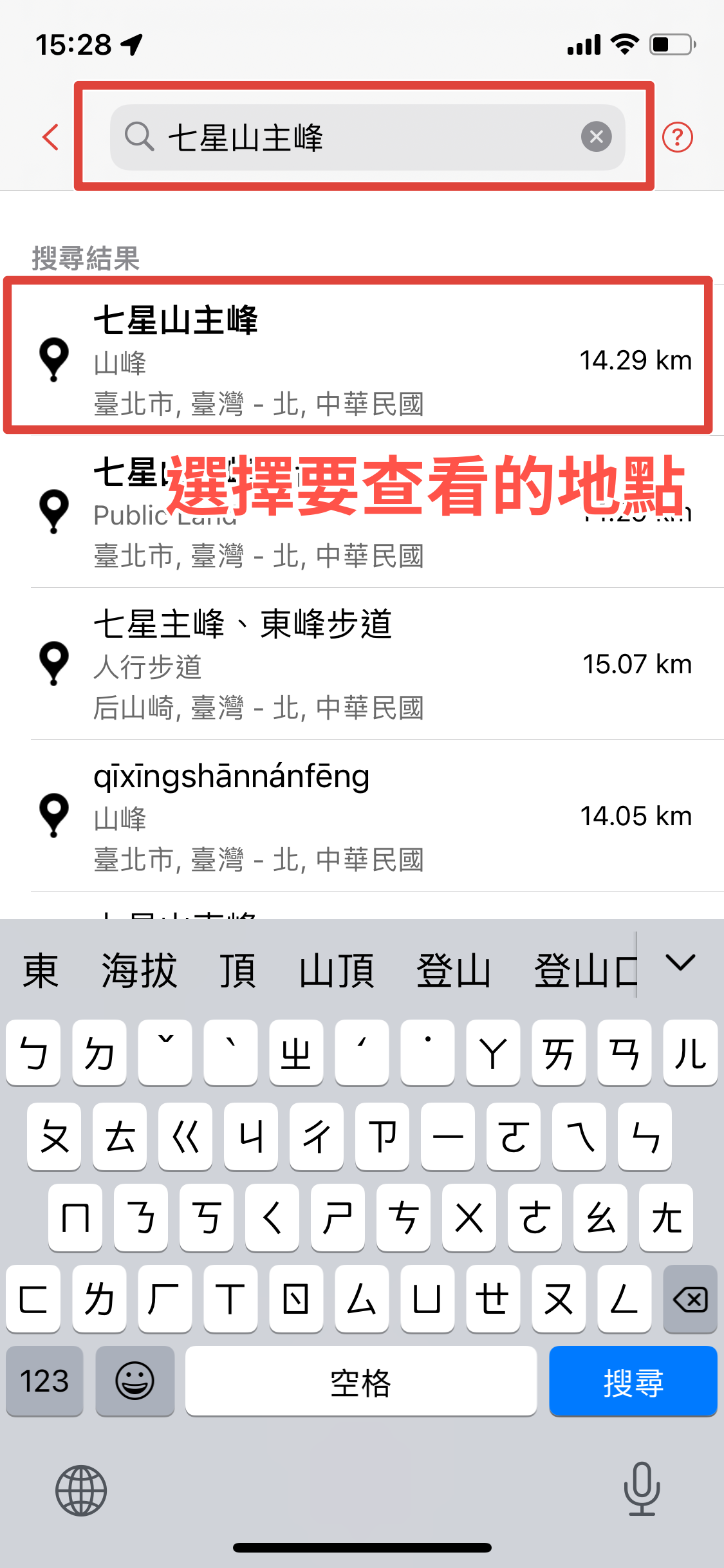724x1568 pixels.
Task: Open the help question mark icon
Action: click(677, 137)
